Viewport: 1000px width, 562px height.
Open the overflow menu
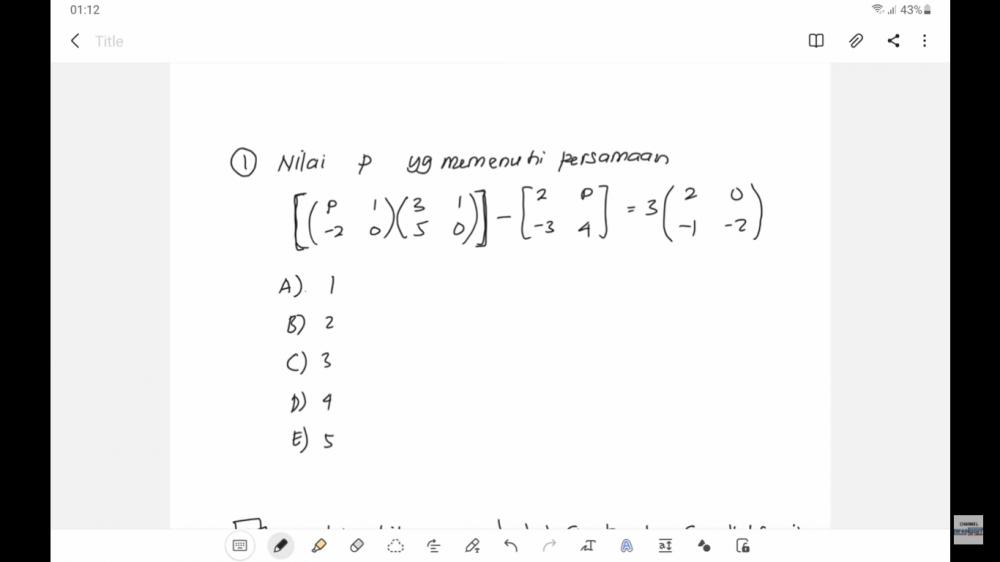point(924,41)
